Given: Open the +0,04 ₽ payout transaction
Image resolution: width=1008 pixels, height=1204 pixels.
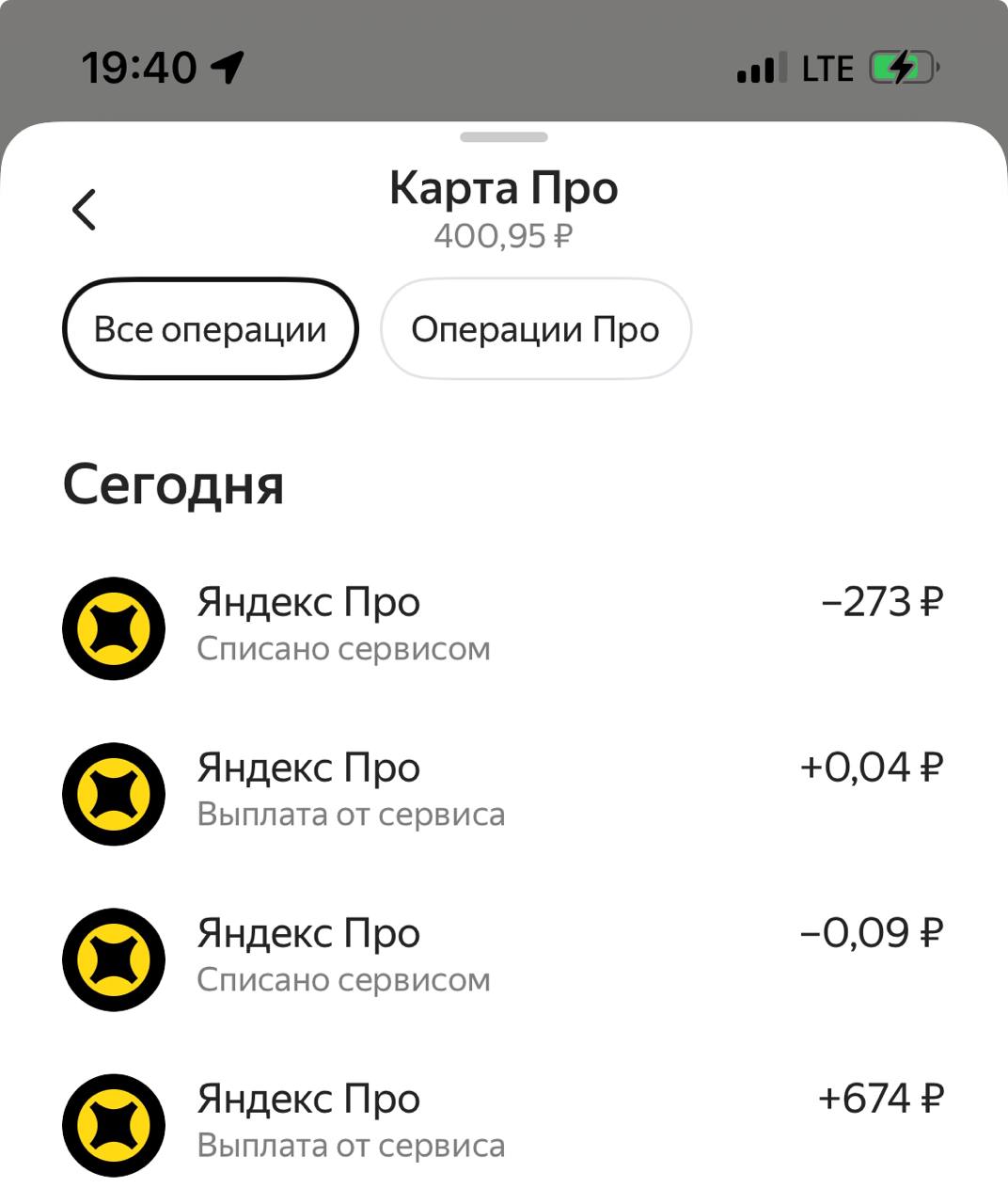Looking at the screenshot, I should [x=503, y=791].
